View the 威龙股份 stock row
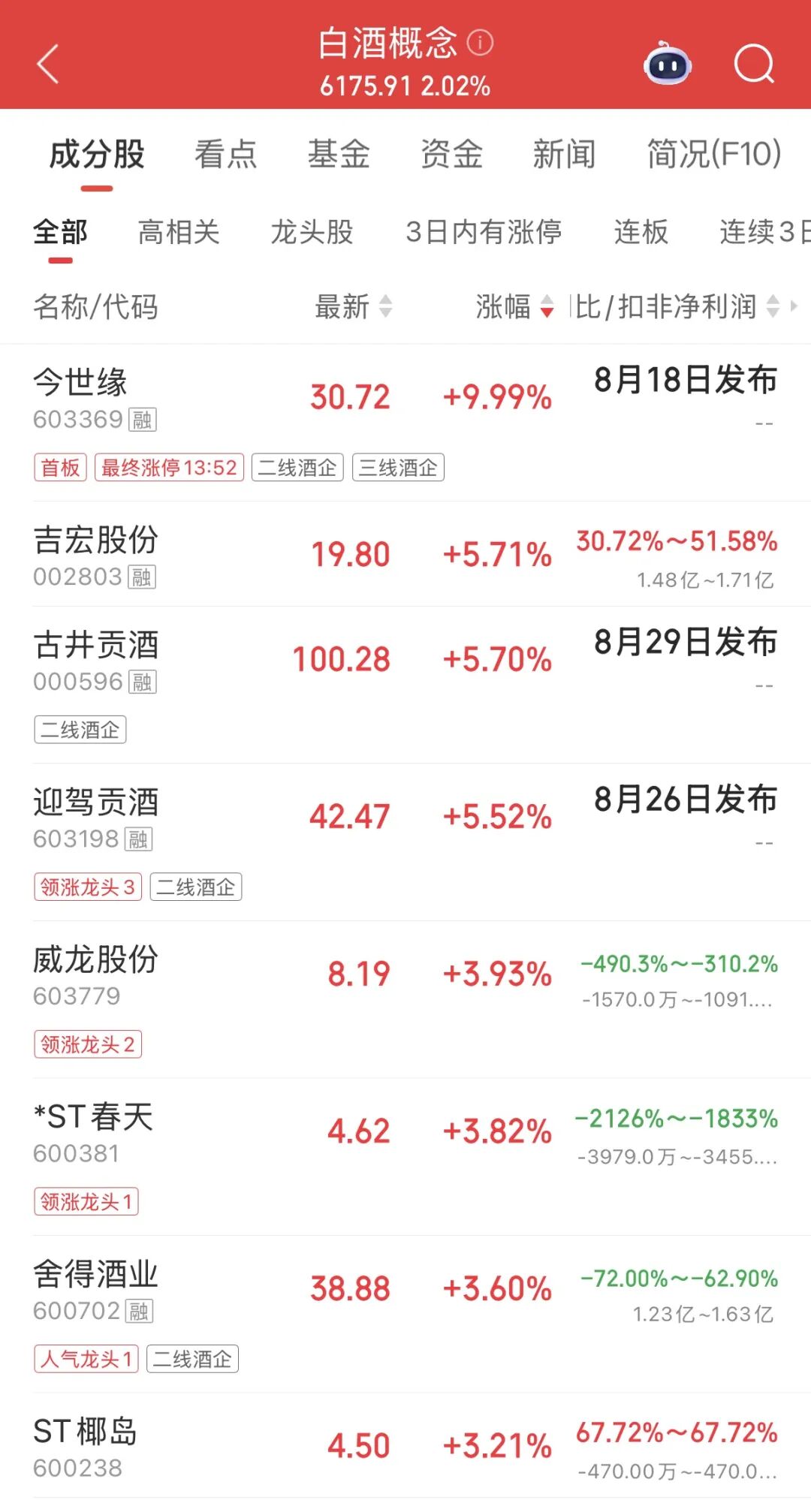 pos(405,999)
